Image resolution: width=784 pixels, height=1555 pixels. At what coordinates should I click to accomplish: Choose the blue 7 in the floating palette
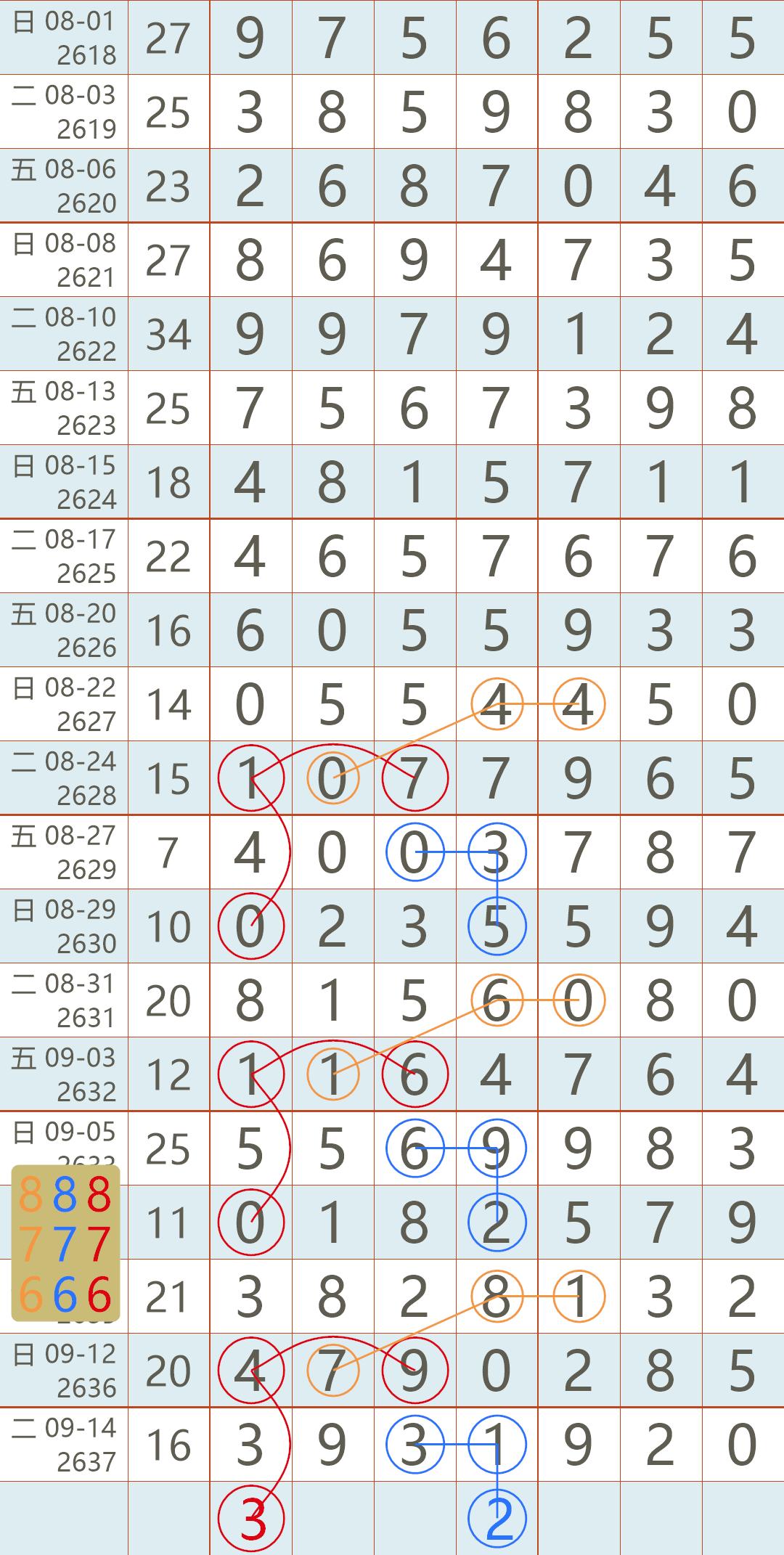point(65,1244)
